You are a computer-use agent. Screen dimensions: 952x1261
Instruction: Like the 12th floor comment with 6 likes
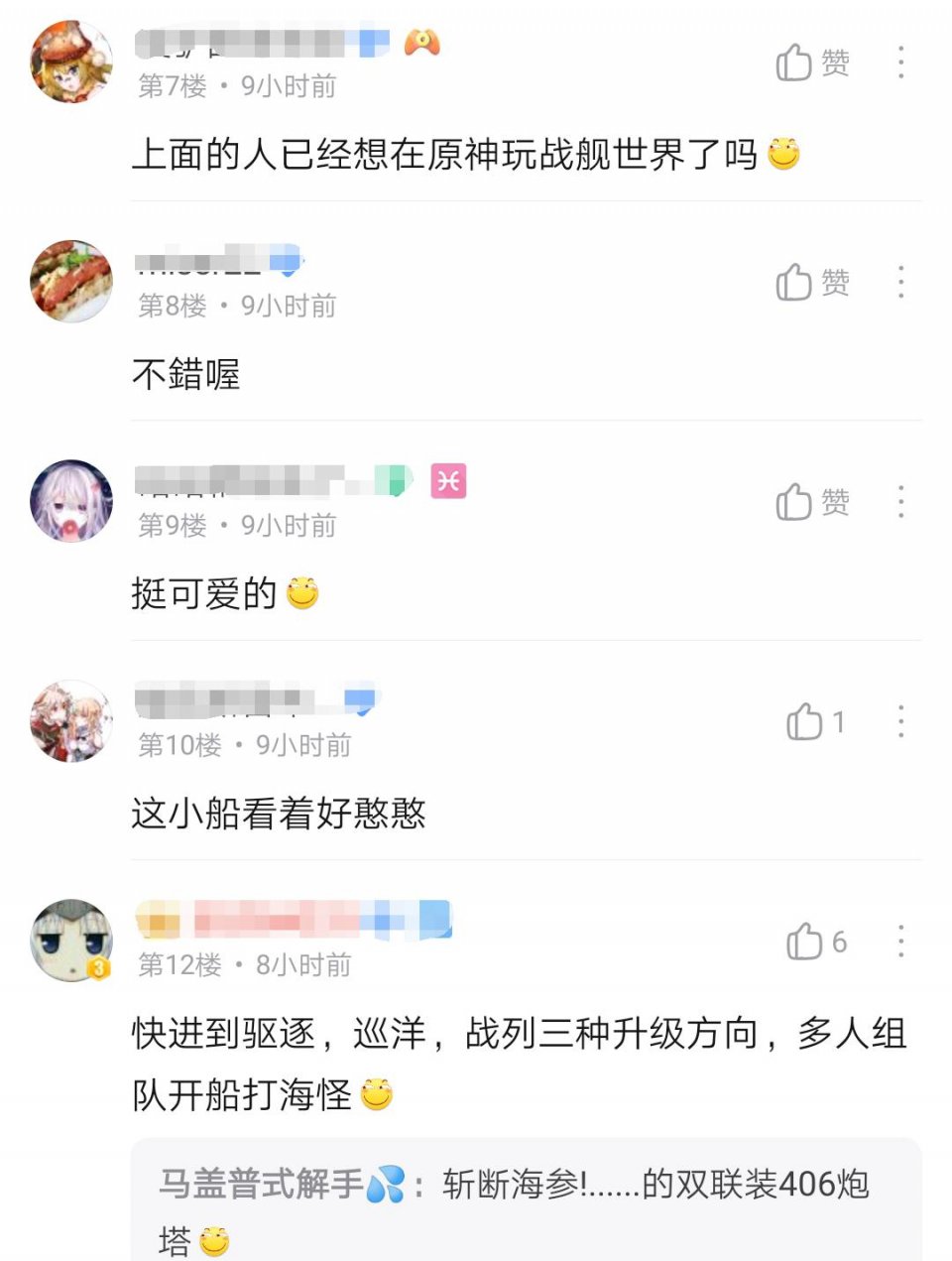(x=815, y=942)
